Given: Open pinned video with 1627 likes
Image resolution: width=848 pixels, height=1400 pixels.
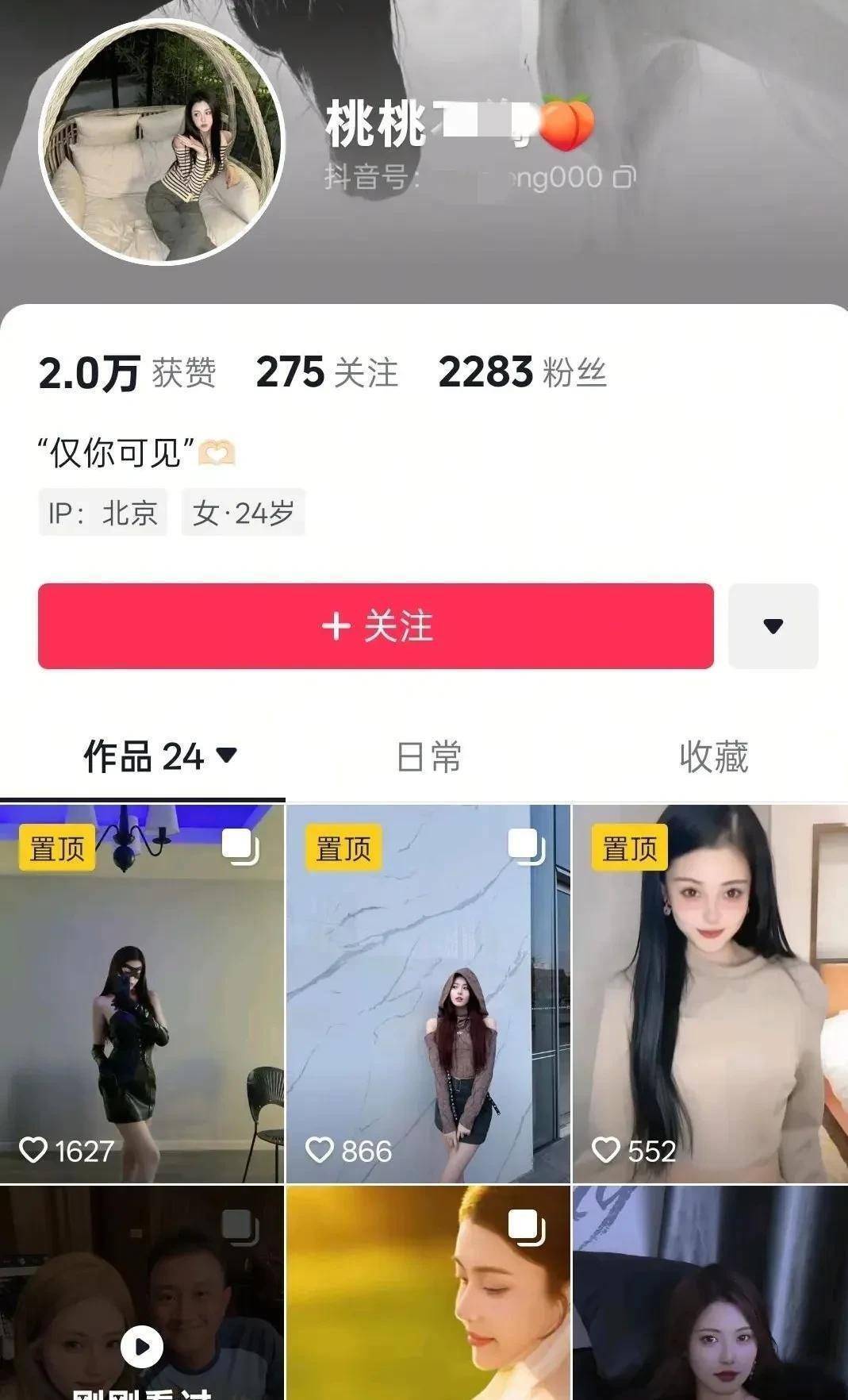Looking at the screenshot, I should pyautogui.click(x=142, y=992).
